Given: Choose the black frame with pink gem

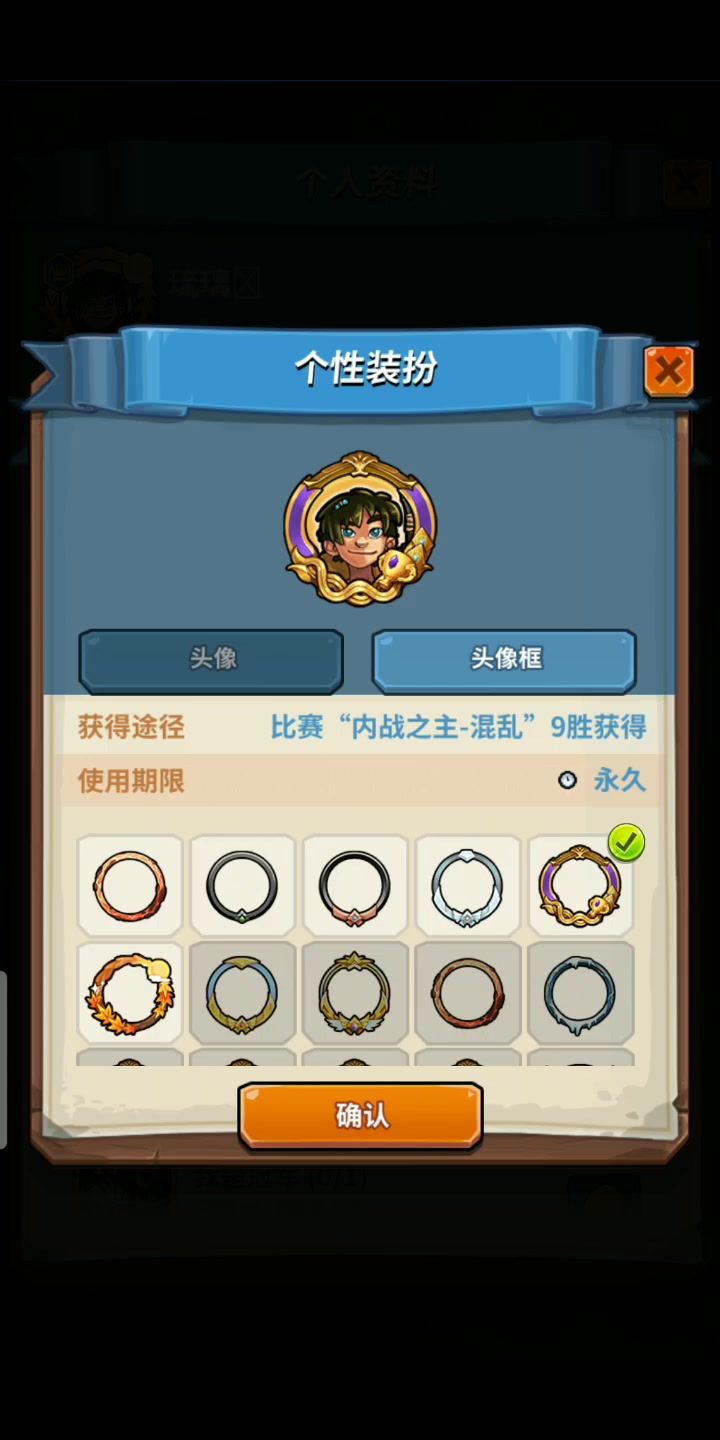Looking at the screenshot, I should 355,886.
